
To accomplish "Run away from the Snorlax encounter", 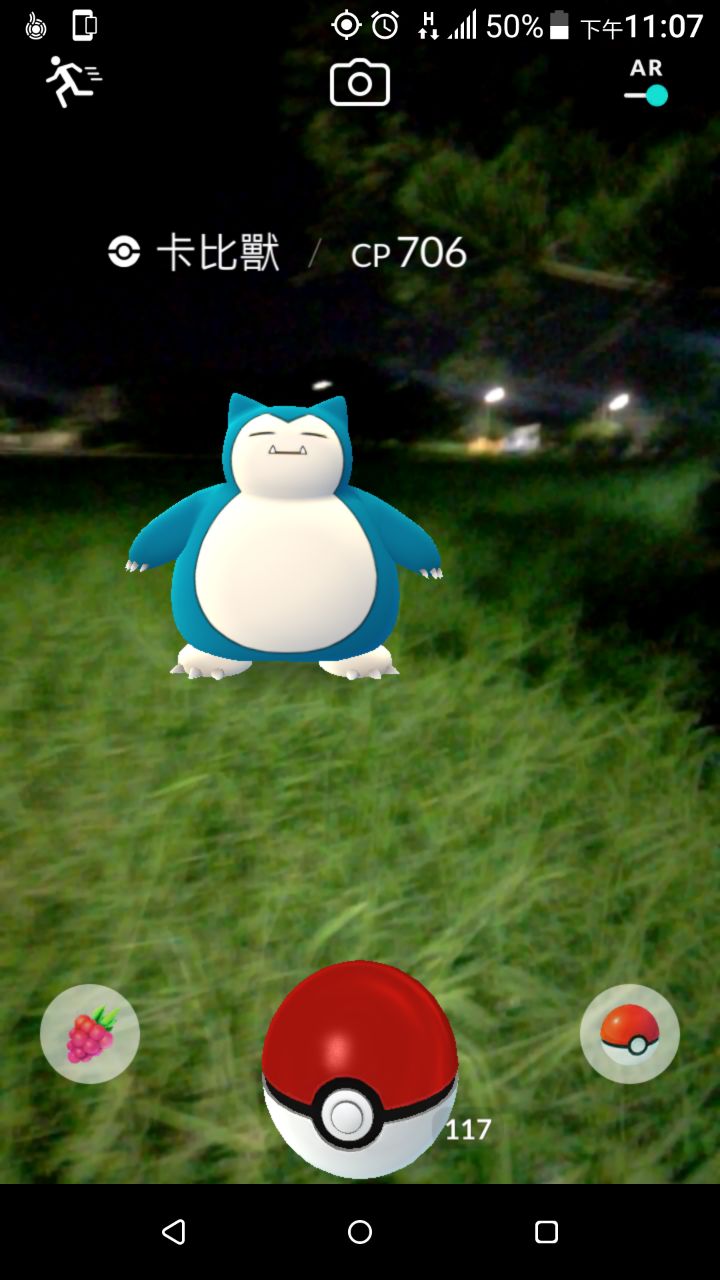I will coord(73,82).
